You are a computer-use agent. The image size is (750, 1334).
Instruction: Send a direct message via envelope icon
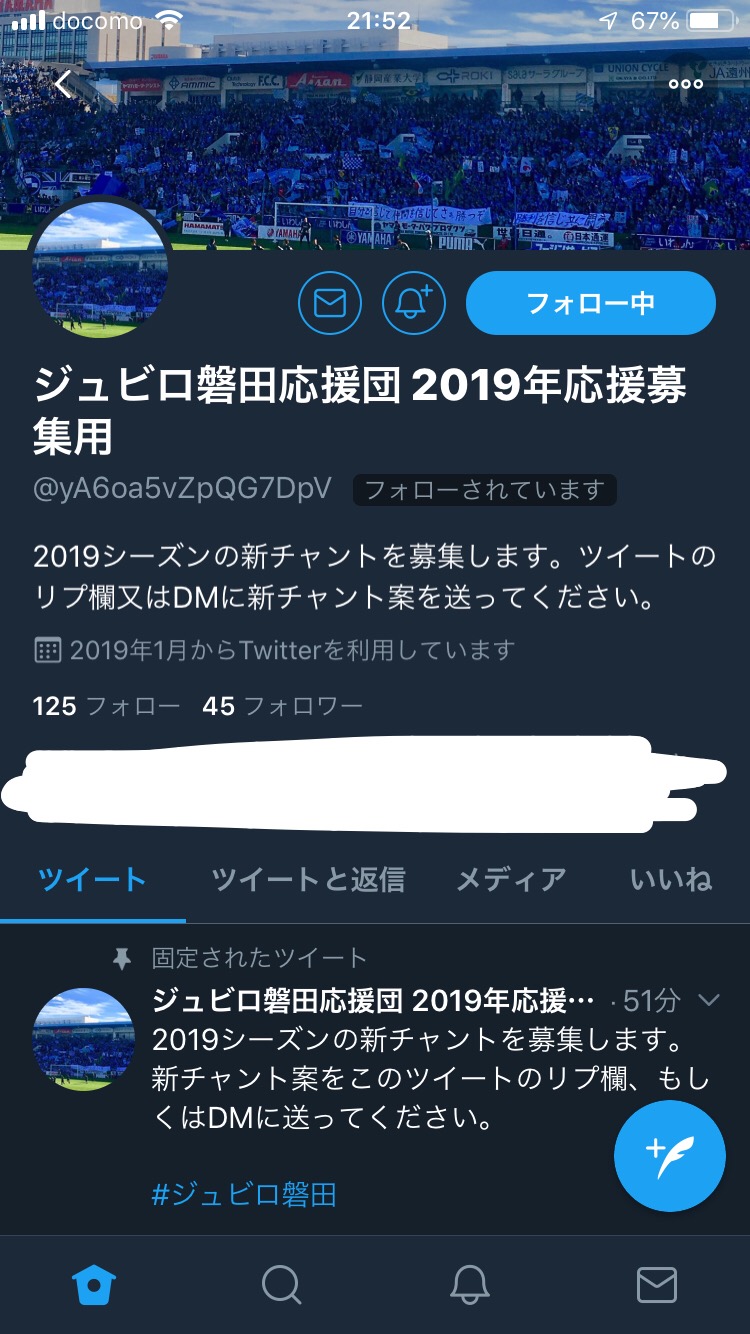click(x=330, y=302)
